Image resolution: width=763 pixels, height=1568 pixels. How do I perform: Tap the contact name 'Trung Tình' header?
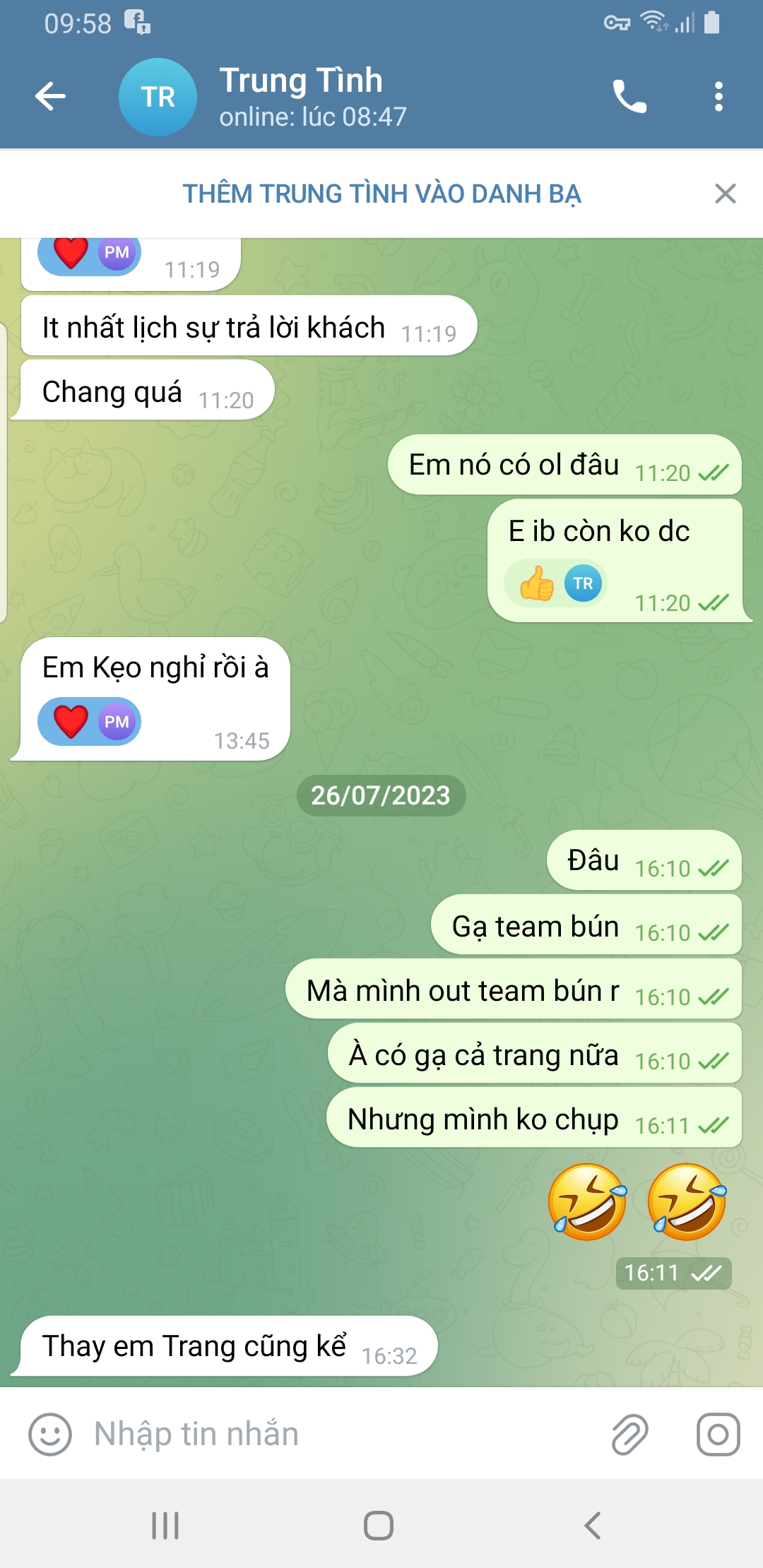click(300, 81)
